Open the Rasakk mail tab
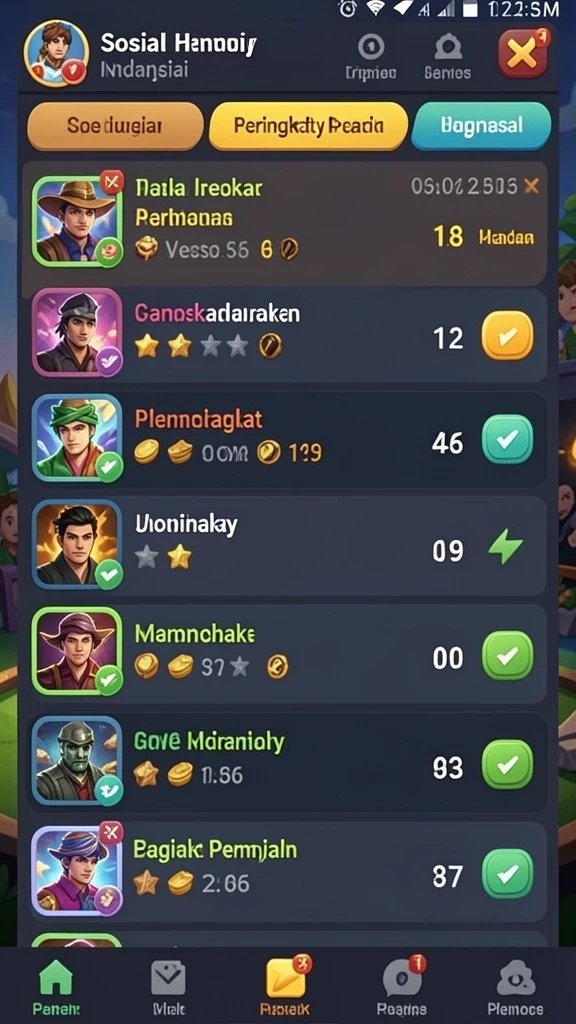Screen dimensions: 576x1024 tap(285, 987)
